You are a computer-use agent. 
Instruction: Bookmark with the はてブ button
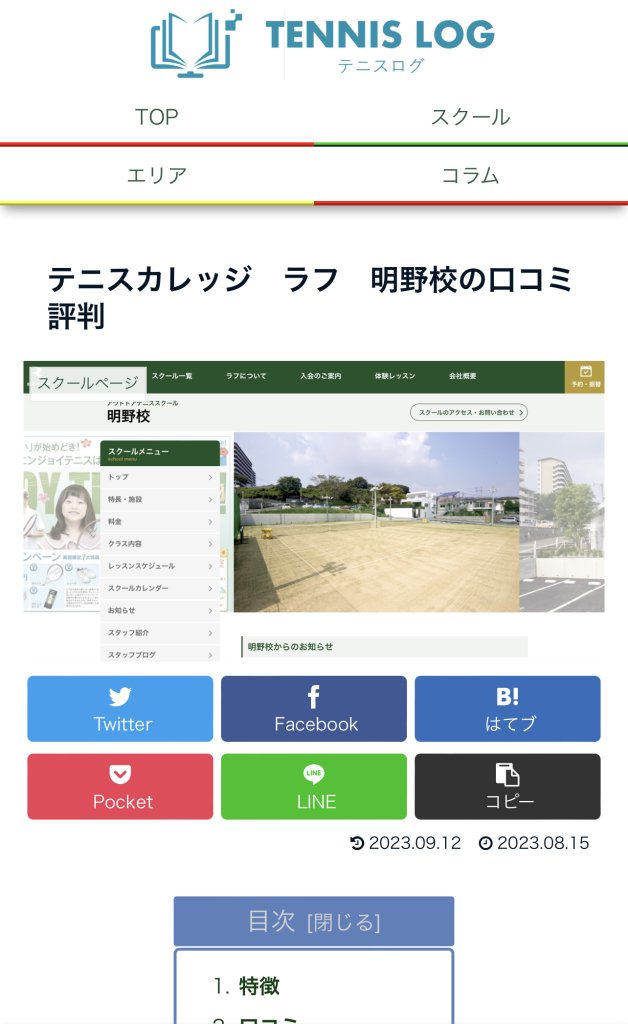click(508, 709)
